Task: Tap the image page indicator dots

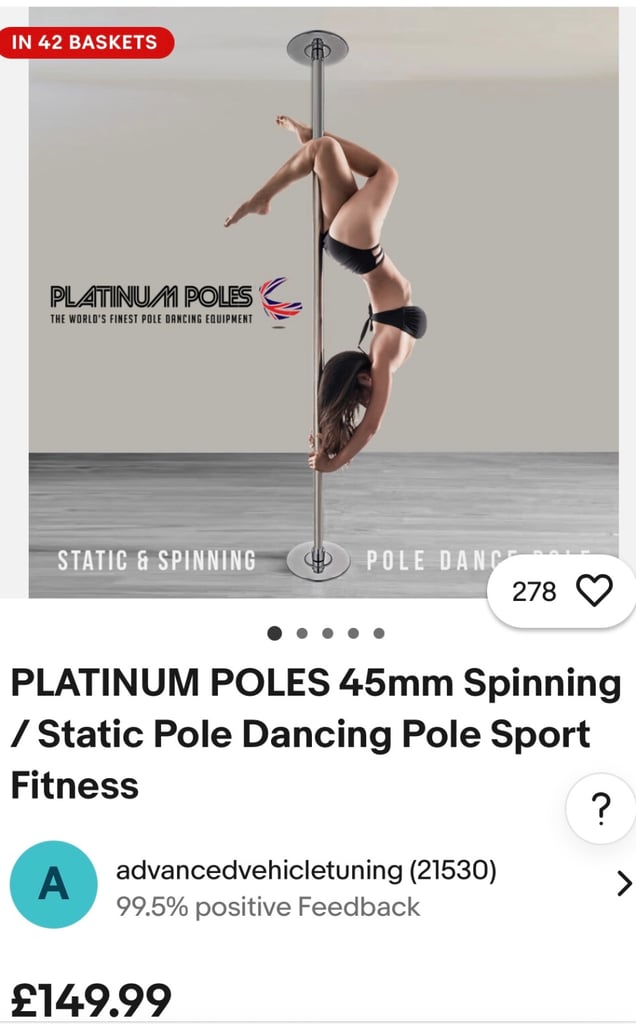Action: (x=326, y=633)
